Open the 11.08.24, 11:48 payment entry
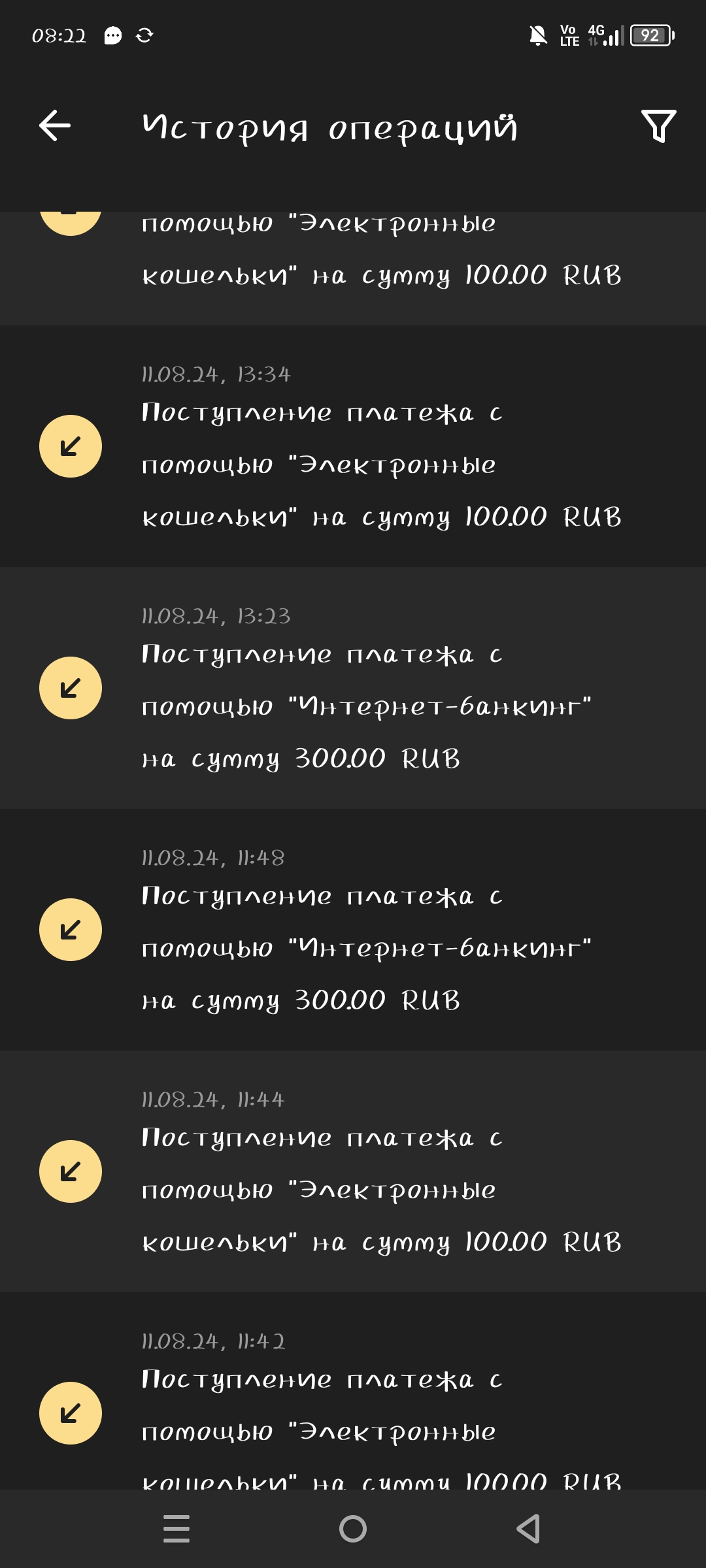Image resolution: width=706 pixels, height=1568 pixels. (x=353, y=930)
